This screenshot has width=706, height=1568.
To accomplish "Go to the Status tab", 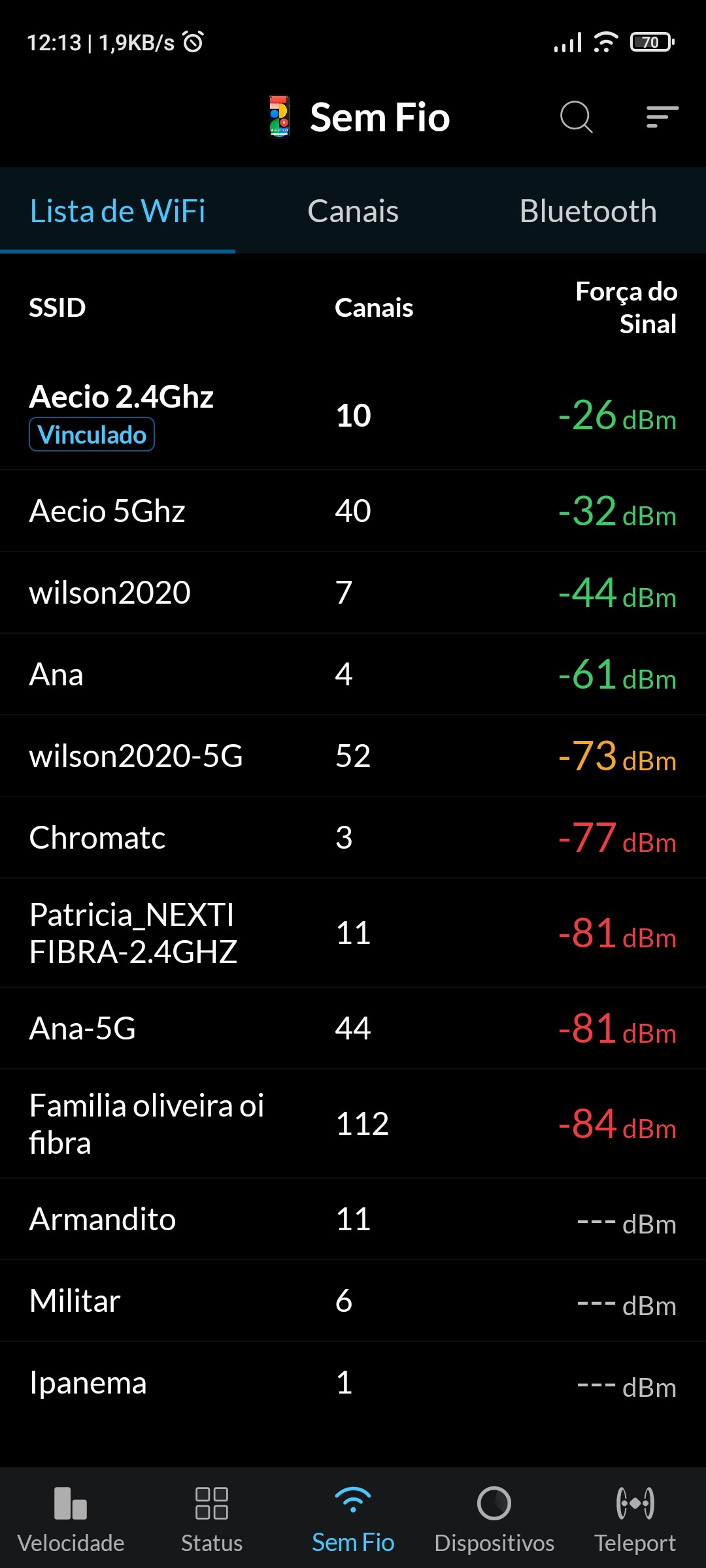I will point(212,1519).
